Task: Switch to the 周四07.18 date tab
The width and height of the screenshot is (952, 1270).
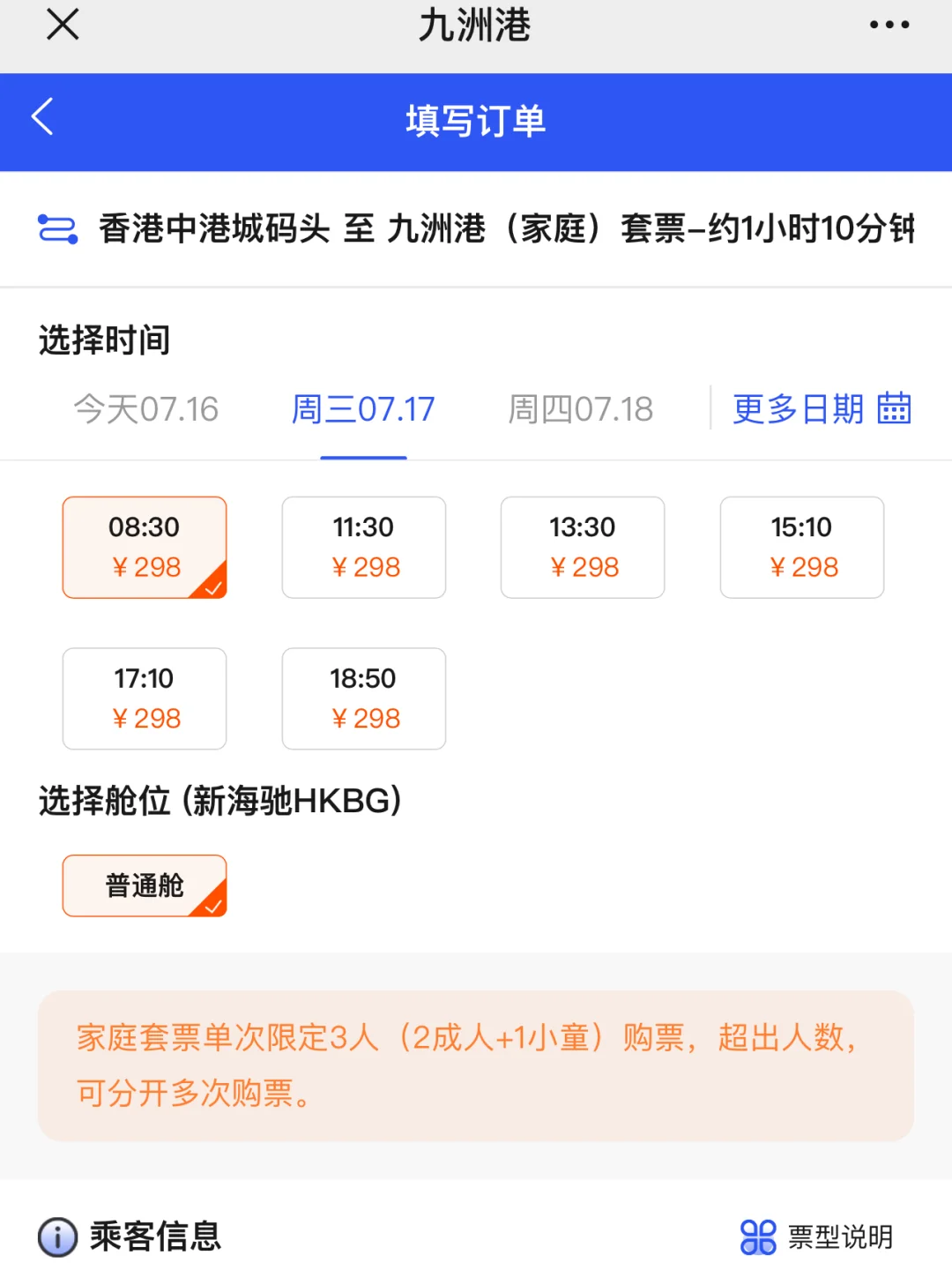Action: point(580,409)
